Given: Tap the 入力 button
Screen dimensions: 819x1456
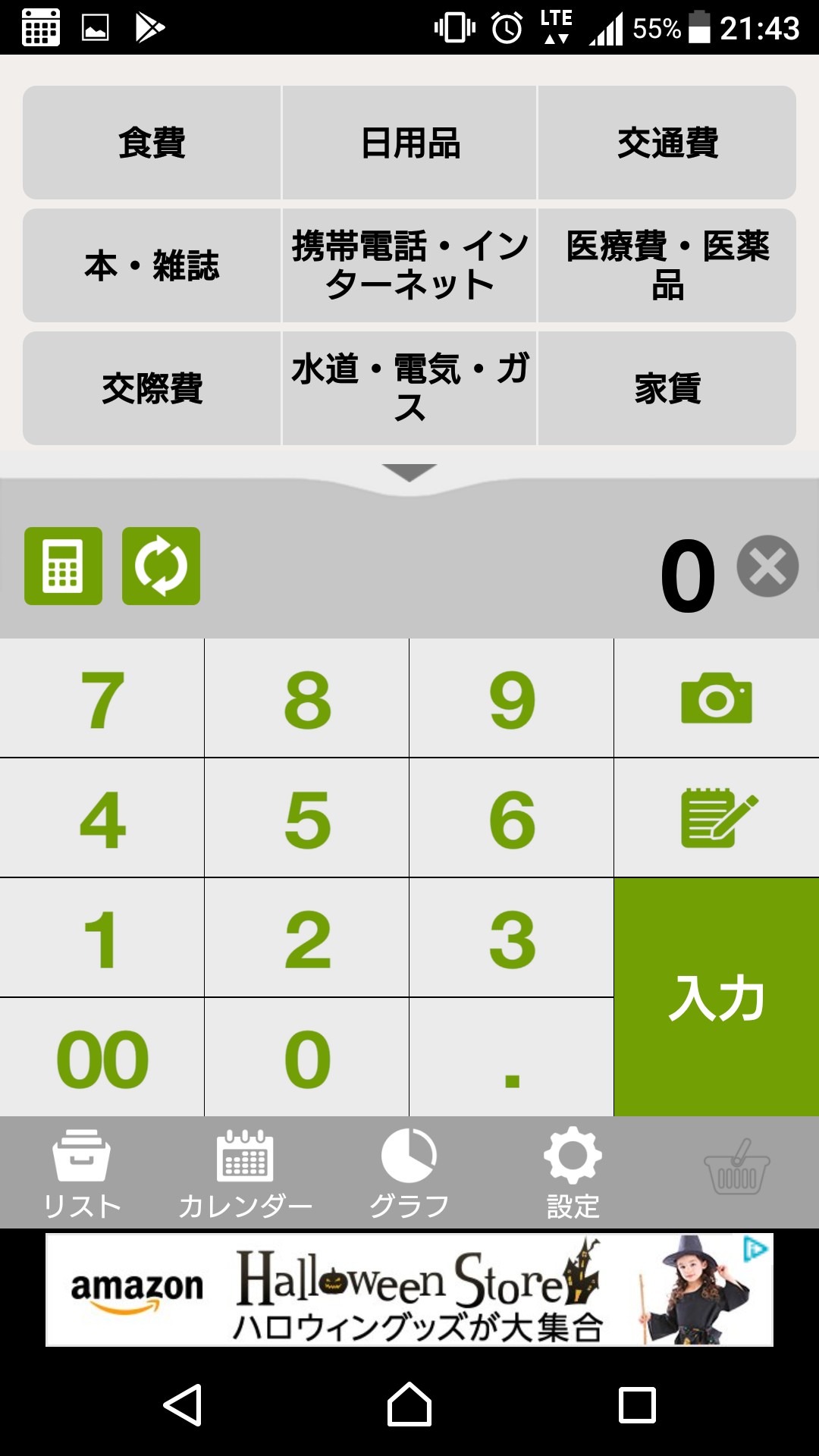Looking at the screenshot, I should [x=716, y=997].
